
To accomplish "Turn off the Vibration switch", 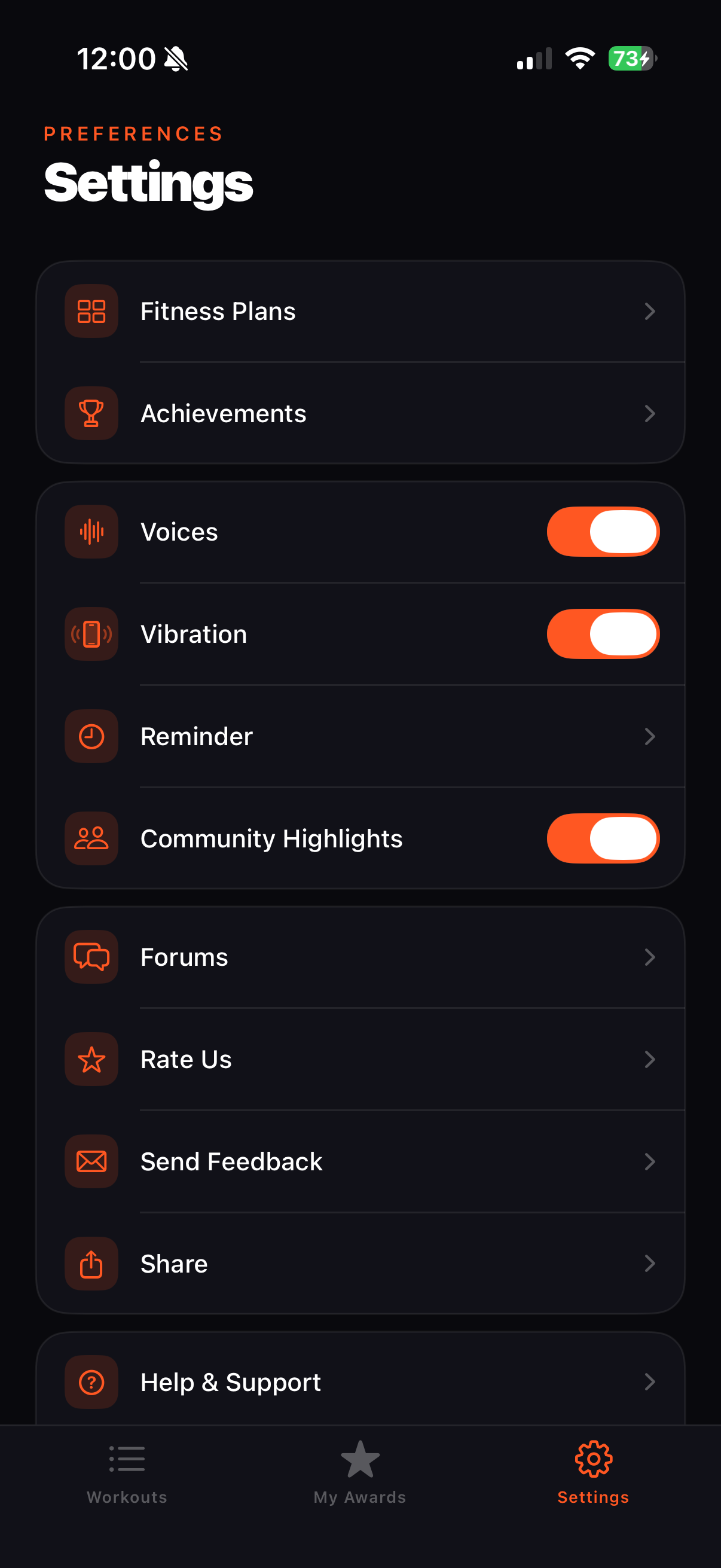I will click(603, 634).
